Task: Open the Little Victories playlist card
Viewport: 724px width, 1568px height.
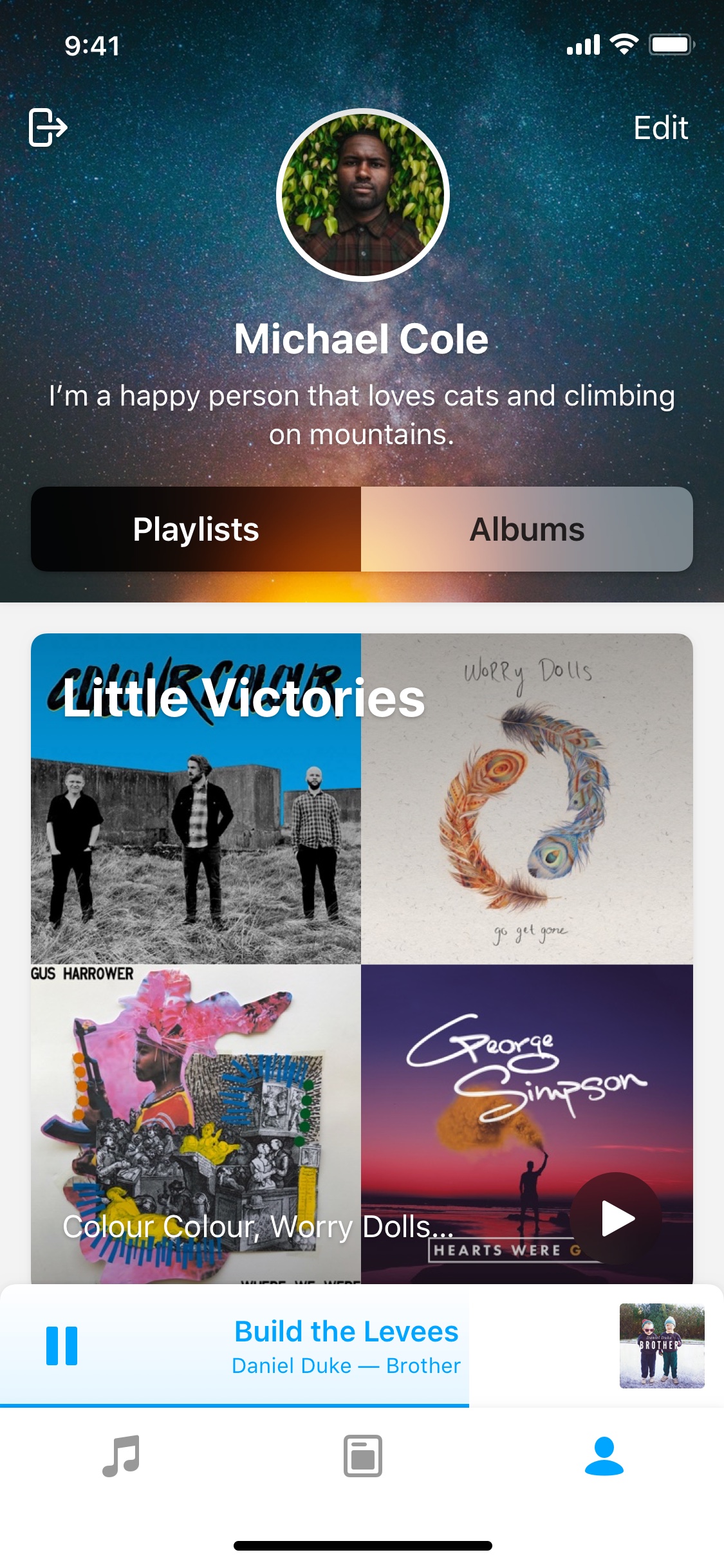Action: click(362, 959)
